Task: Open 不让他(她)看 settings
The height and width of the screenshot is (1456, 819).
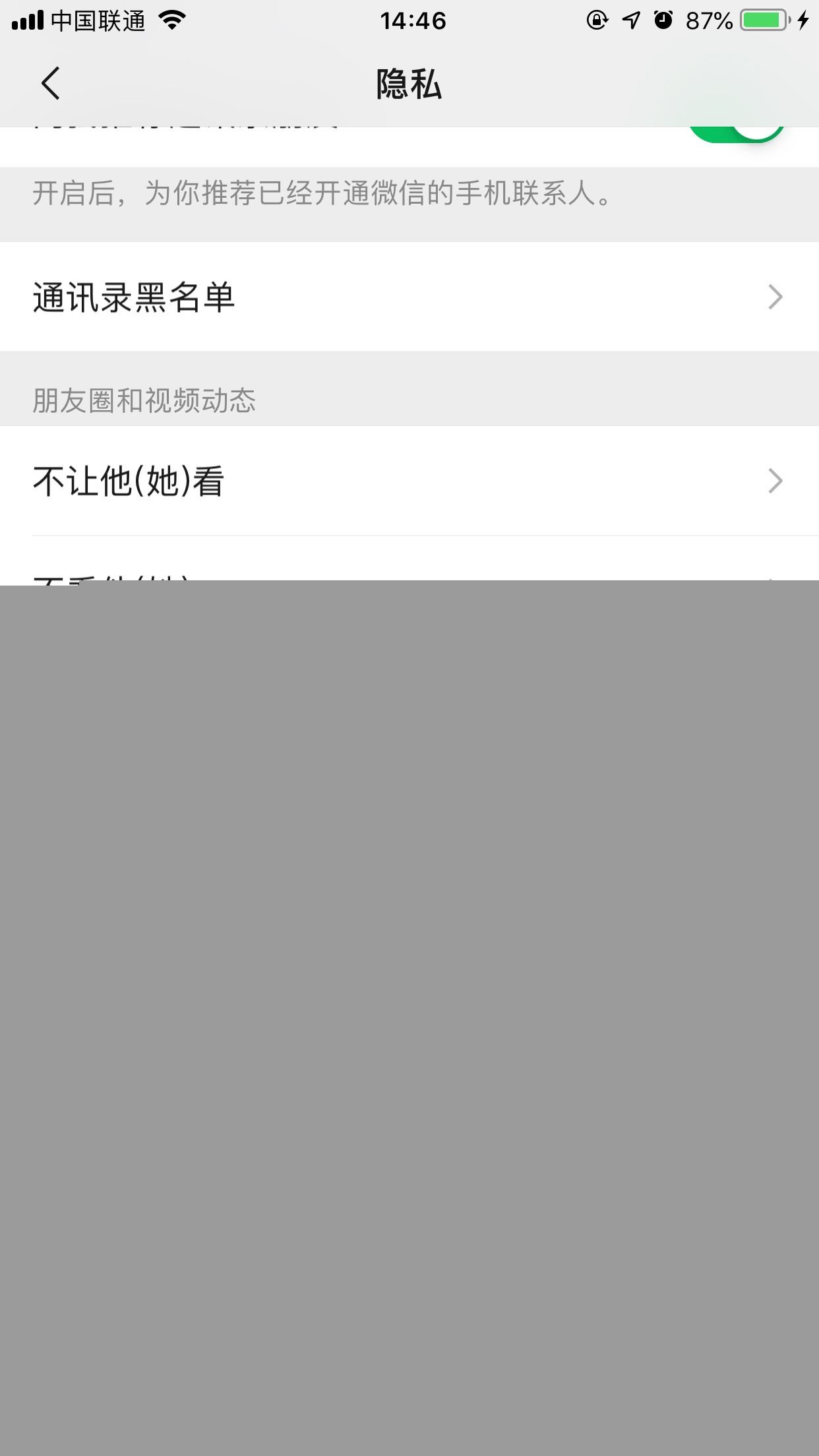Action: click(409, 481)
